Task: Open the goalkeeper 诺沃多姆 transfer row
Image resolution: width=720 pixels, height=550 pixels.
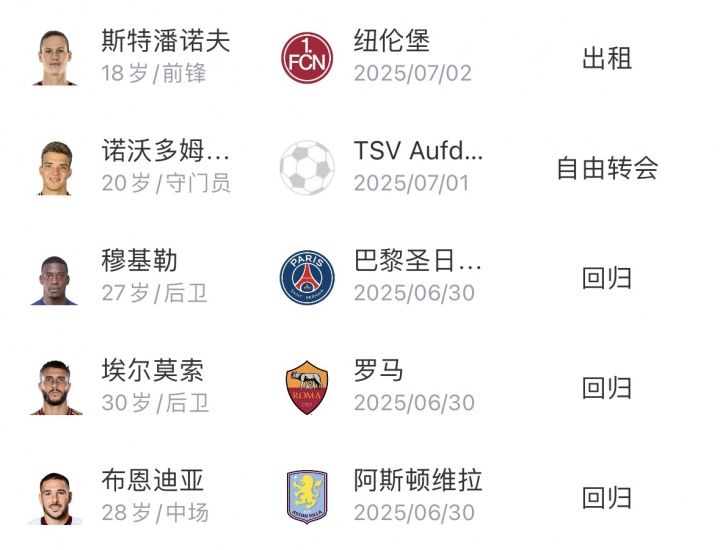Action: pos(165,151)
